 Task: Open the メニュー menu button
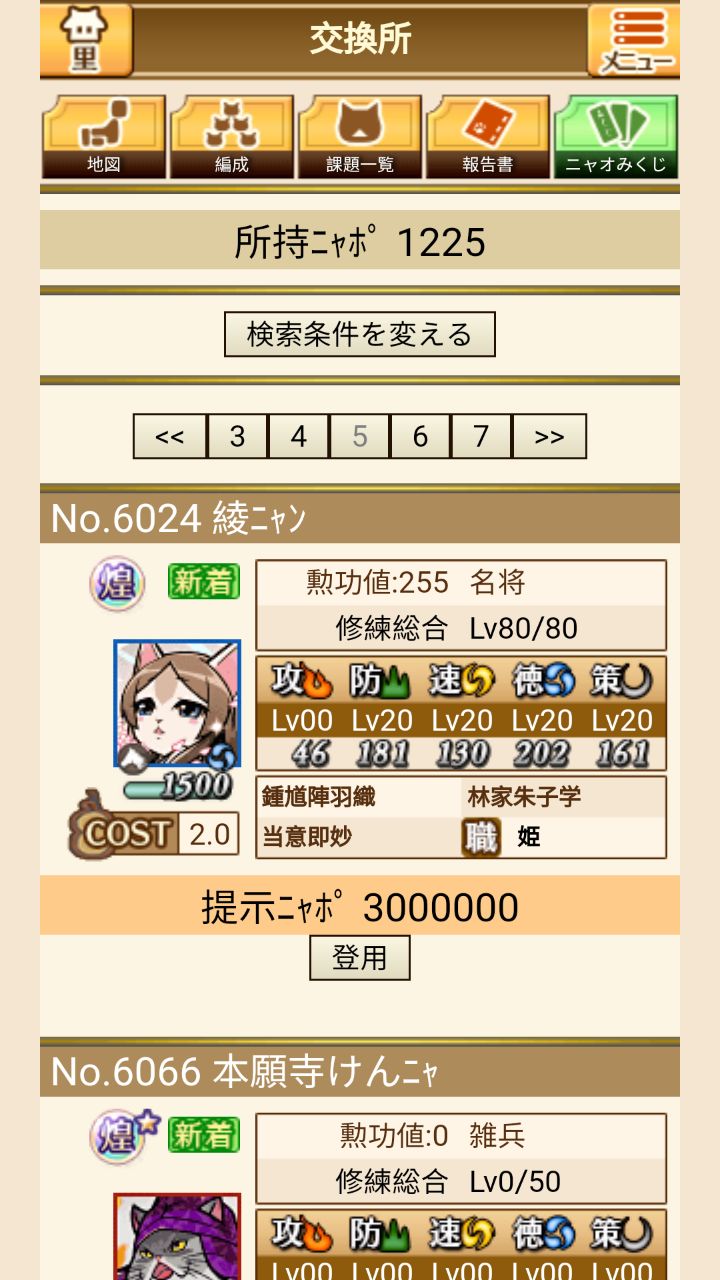tap(634, 40)
